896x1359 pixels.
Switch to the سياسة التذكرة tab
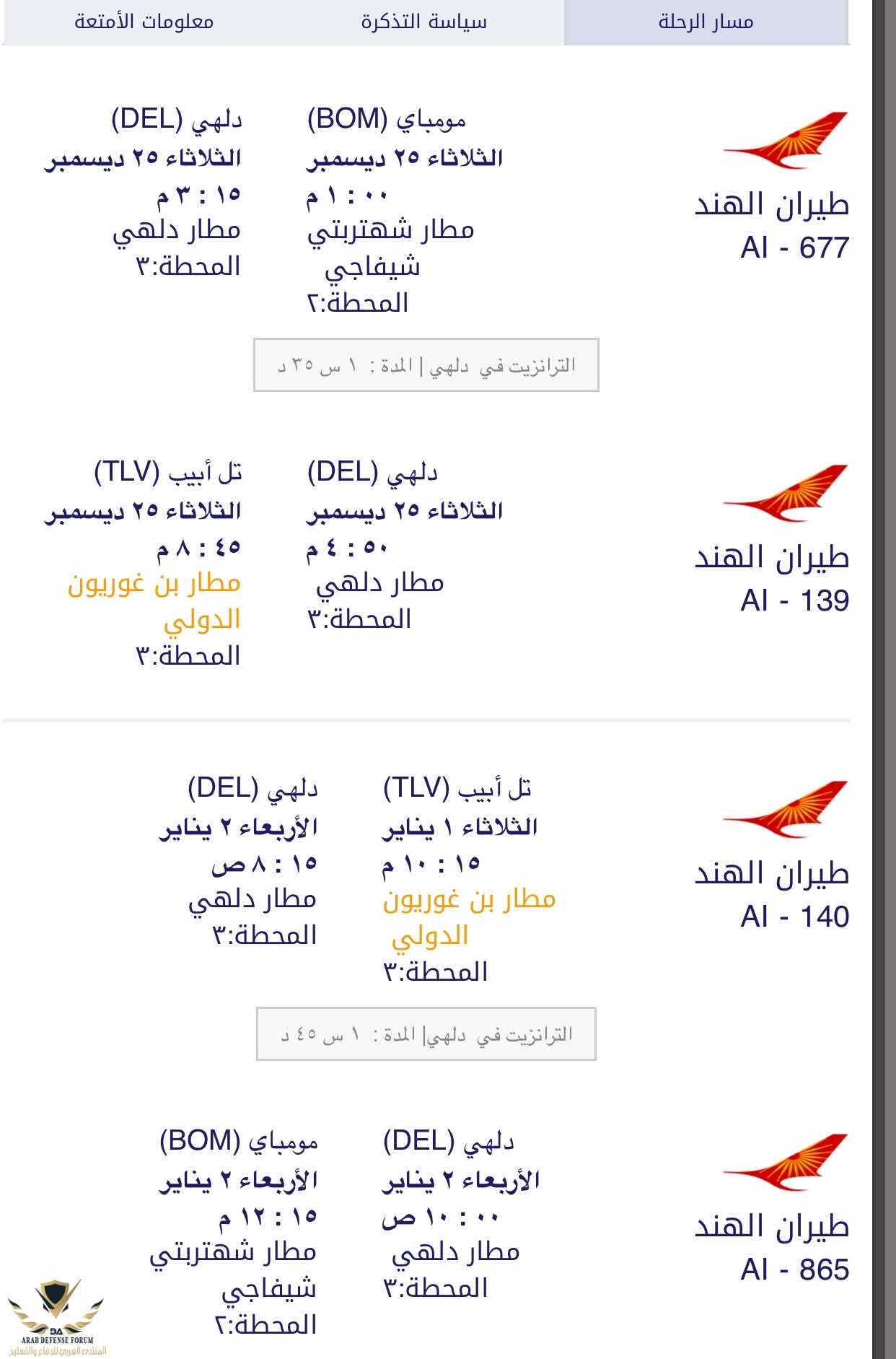pos(424,22)
